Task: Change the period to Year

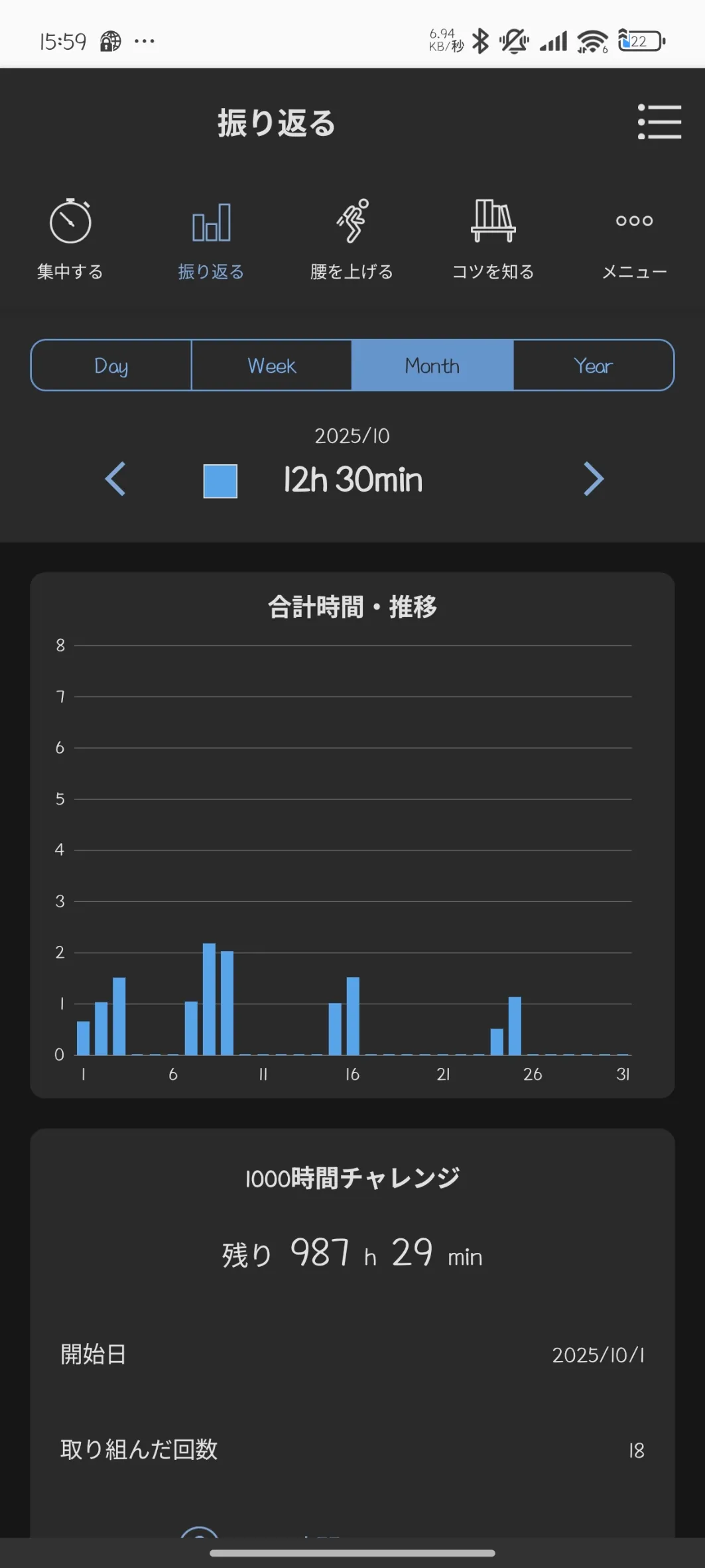Action: pyautogui.click(x=594, y=365)
